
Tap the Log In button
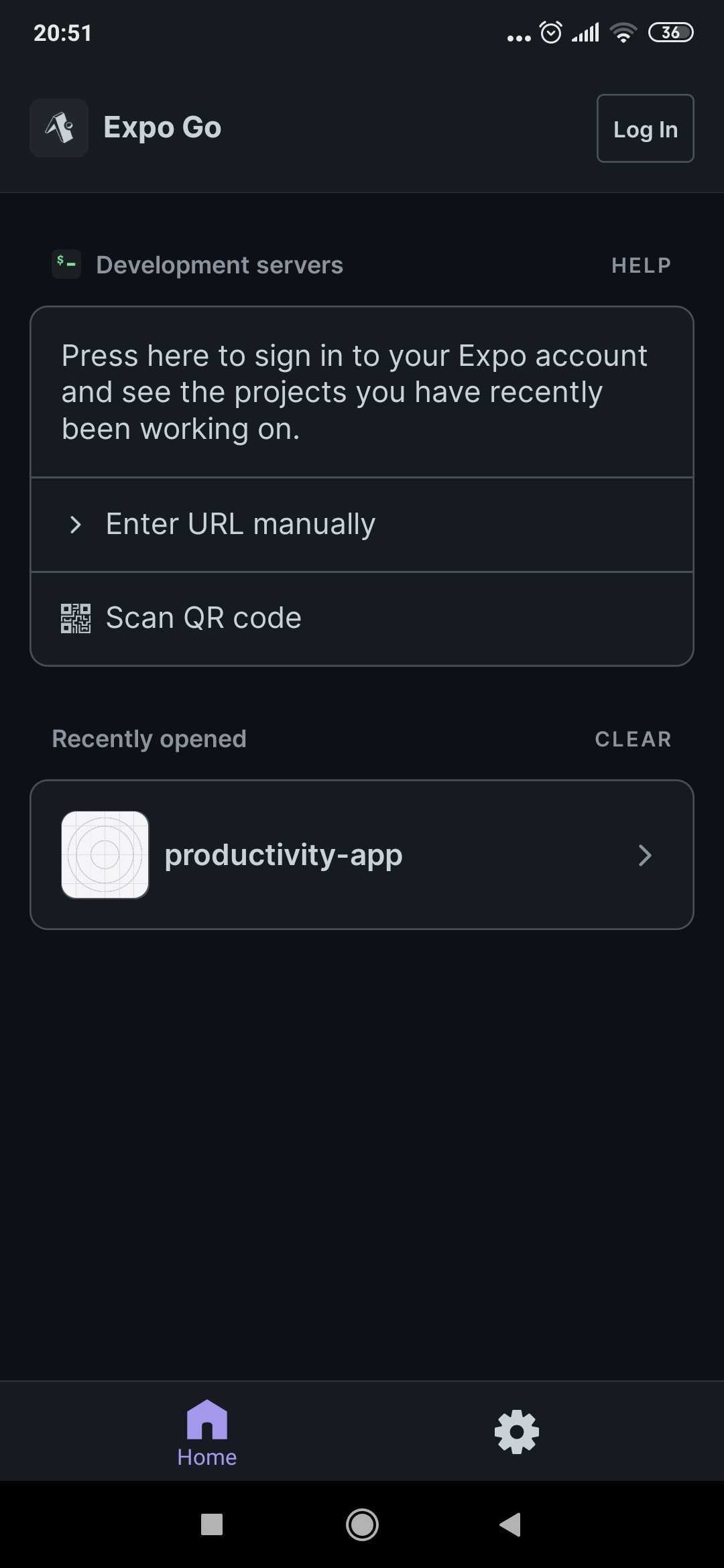644,129
